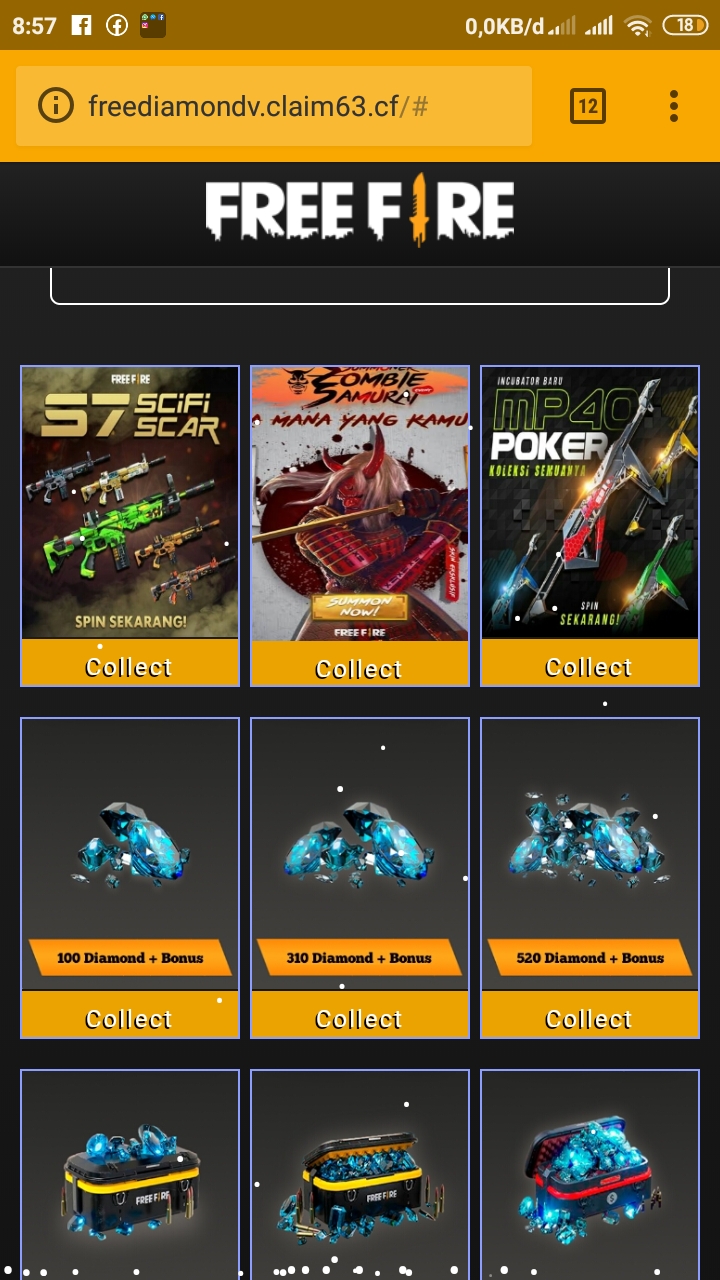Open the SciFi SCAR card image
The width and height of the screenshot is (720, 1280).
pos(130,502)
